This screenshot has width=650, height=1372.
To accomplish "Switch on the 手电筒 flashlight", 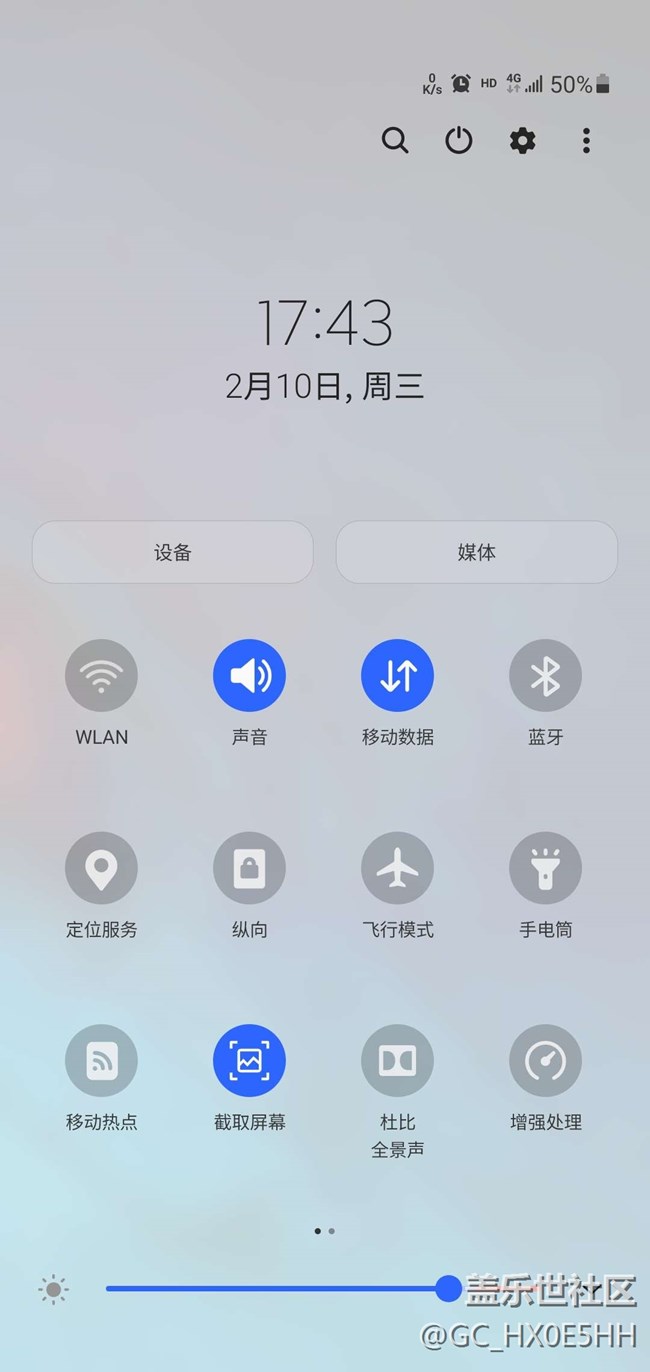I will click(x=545, y=869).
